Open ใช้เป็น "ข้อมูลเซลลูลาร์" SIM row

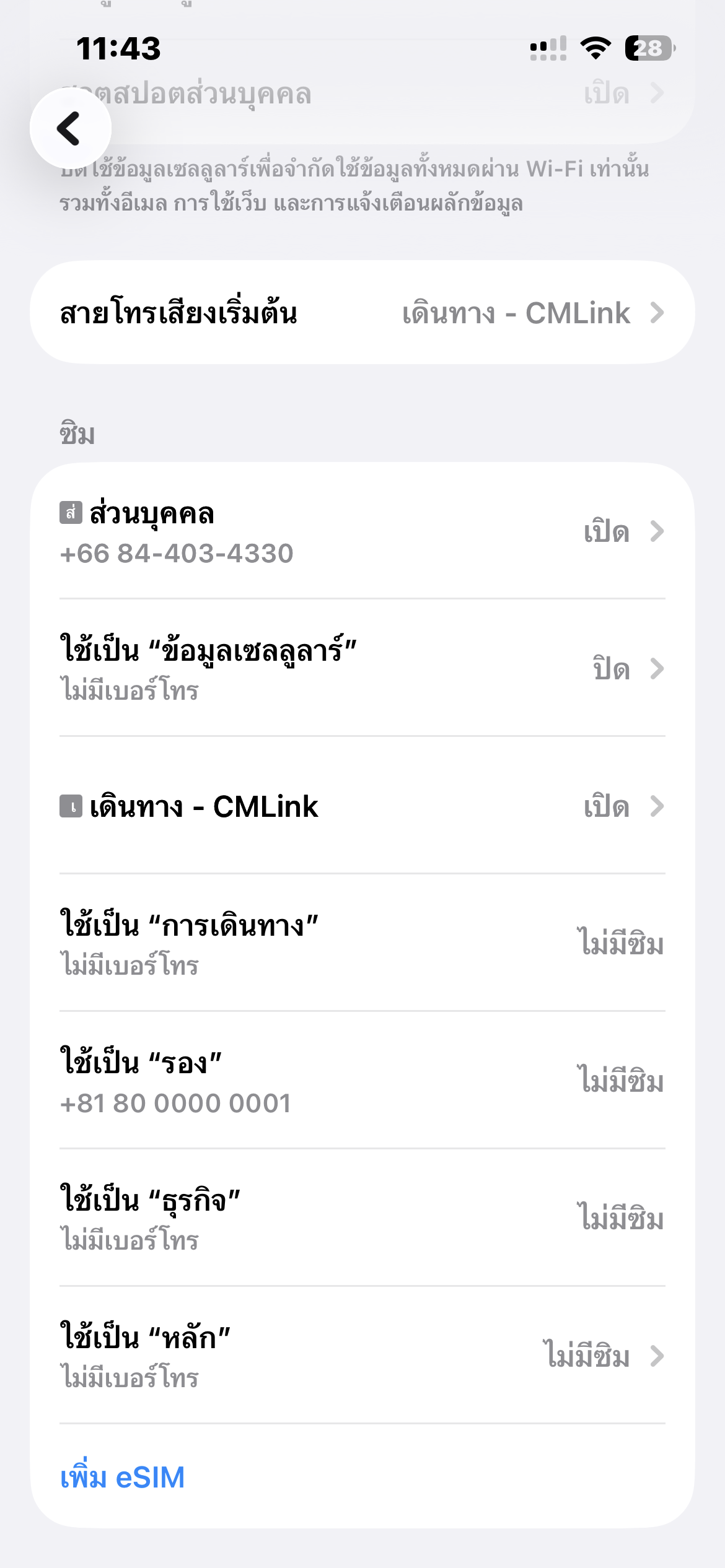[362, 669]
